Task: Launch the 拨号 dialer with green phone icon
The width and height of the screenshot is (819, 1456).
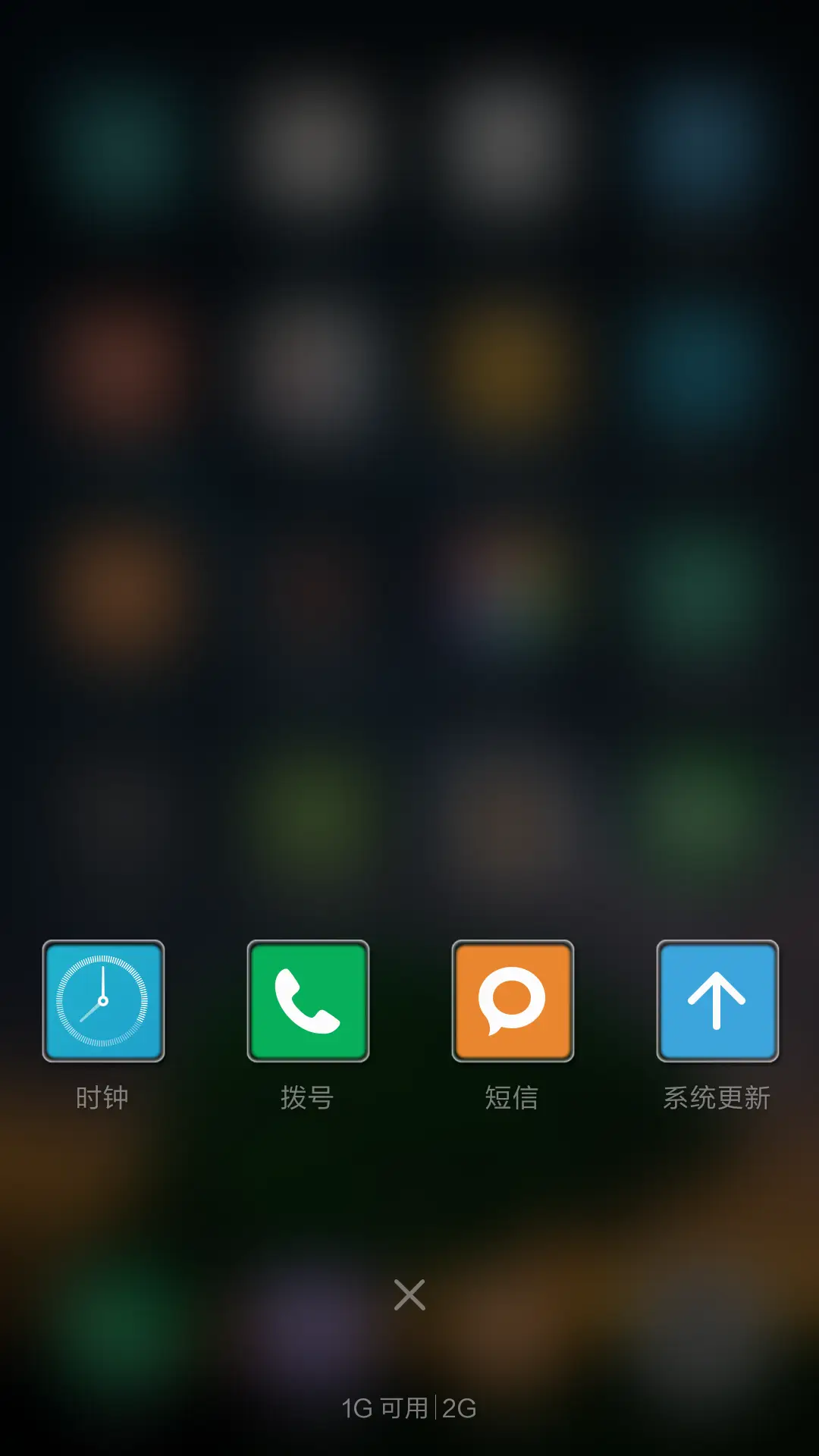Action: pos(308,1001)
